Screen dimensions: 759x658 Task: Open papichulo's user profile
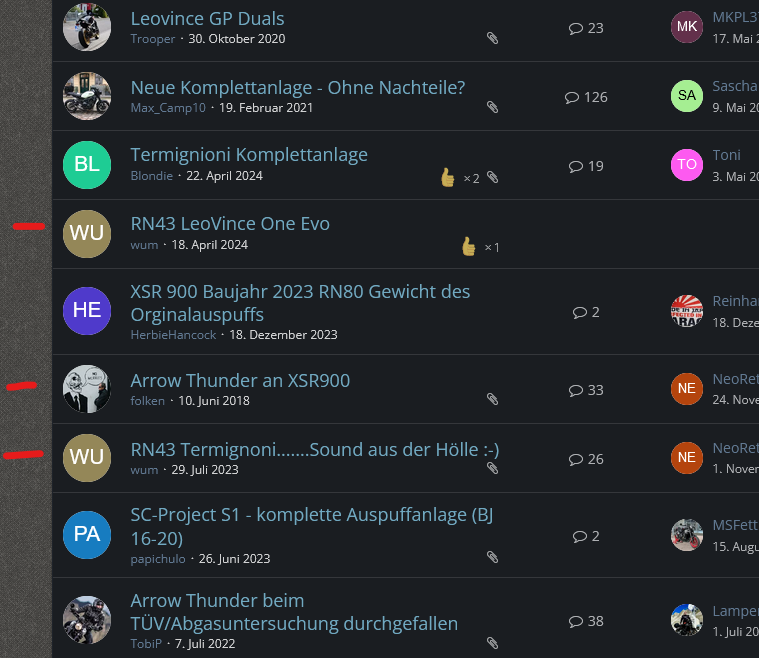coord(158,559)
